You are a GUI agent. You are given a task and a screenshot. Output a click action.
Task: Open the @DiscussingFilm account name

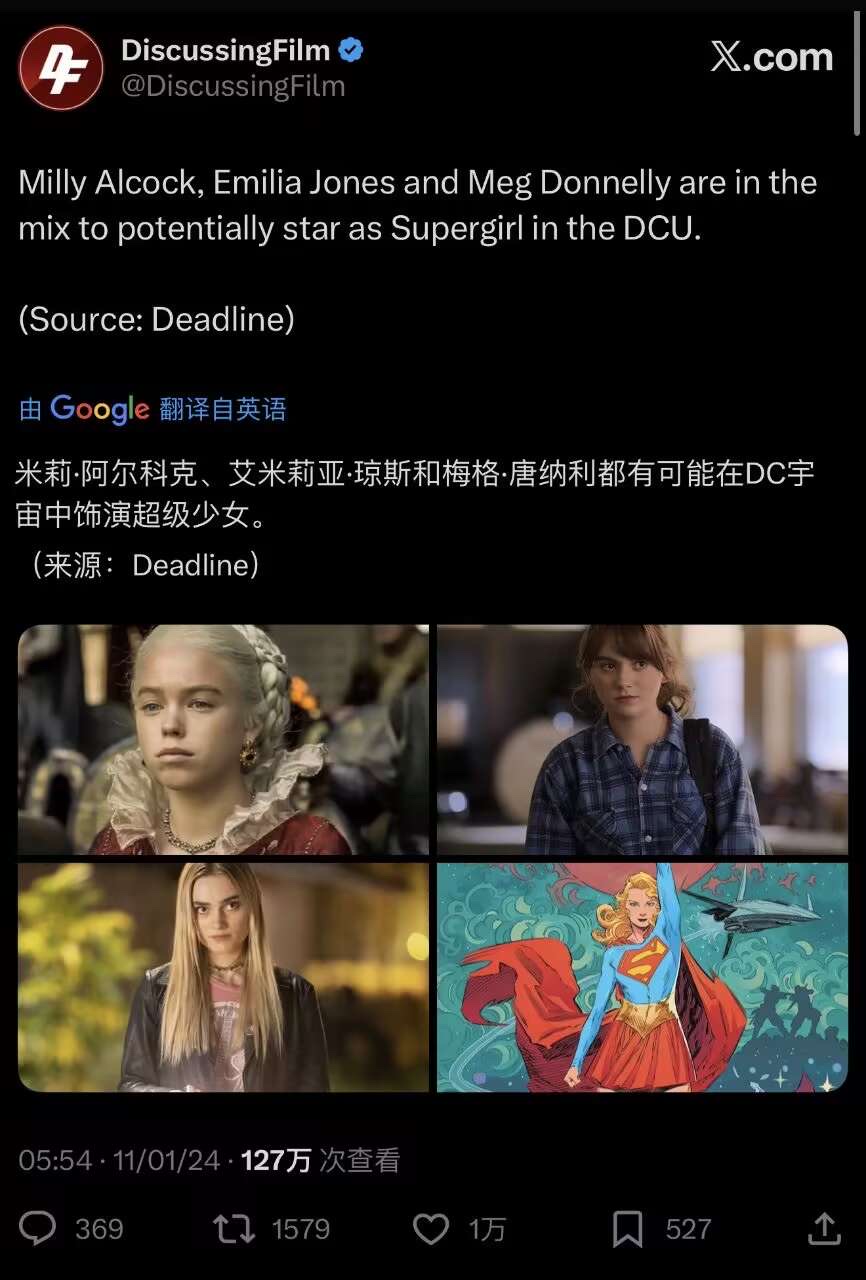(x=232, y=86)
